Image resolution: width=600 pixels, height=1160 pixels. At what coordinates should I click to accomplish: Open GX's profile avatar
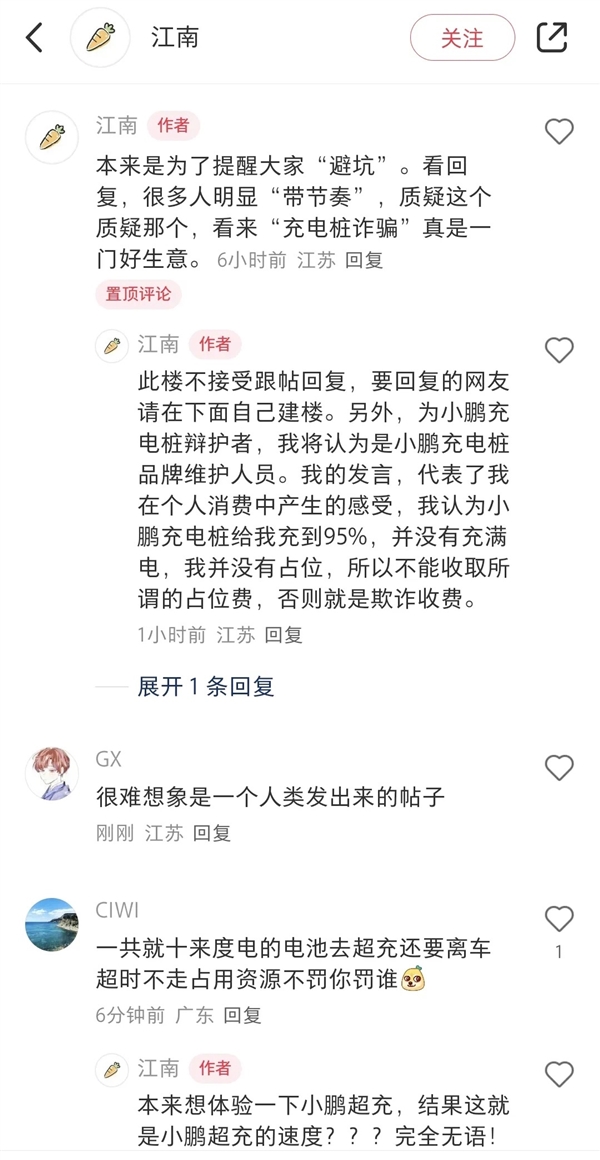51,773
